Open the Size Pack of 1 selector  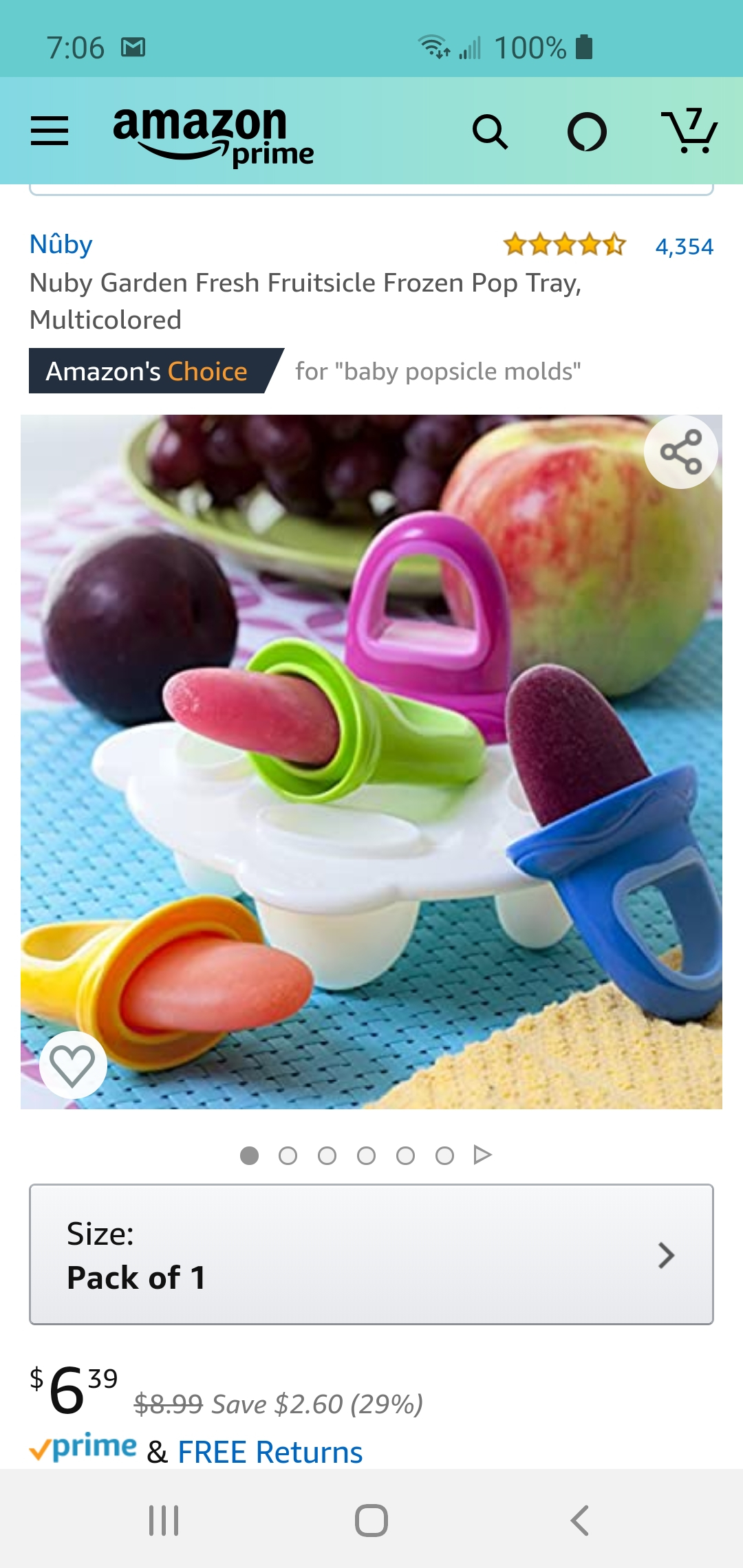tap(371, 1254)
